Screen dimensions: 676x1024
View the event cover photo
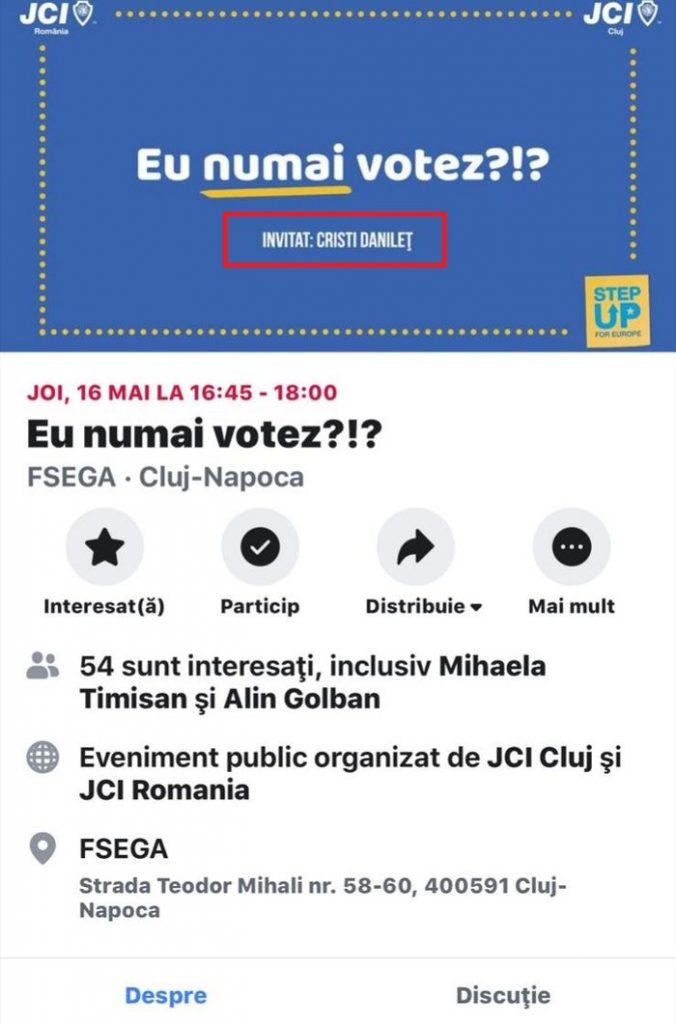(338, 175)
